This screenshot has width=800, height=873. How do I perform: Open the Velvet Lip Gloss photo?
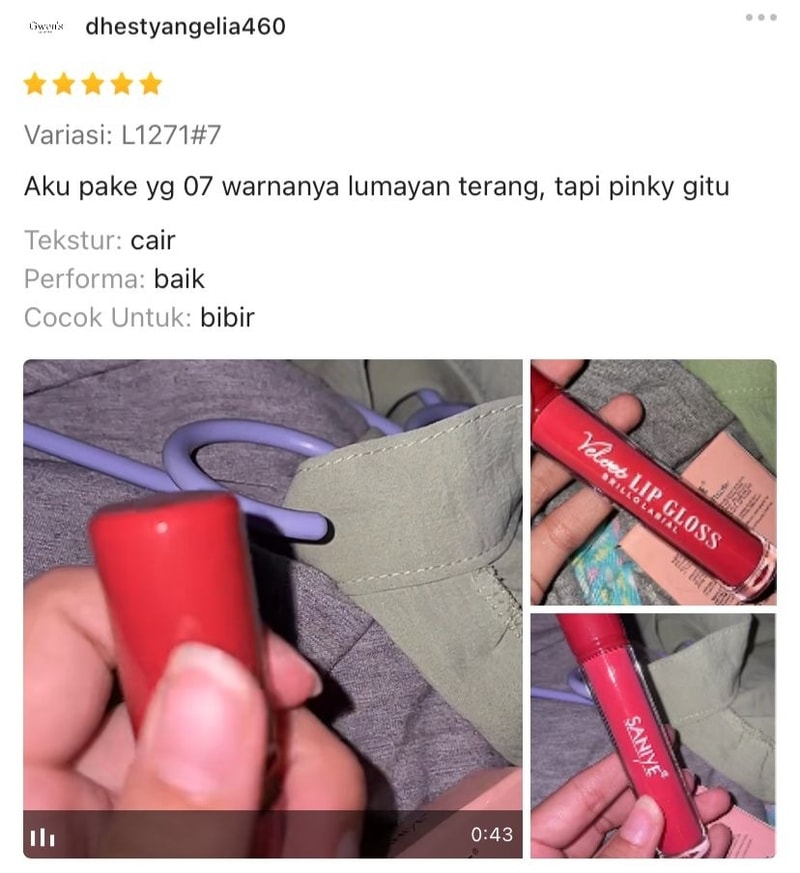(x=653, y=481)
